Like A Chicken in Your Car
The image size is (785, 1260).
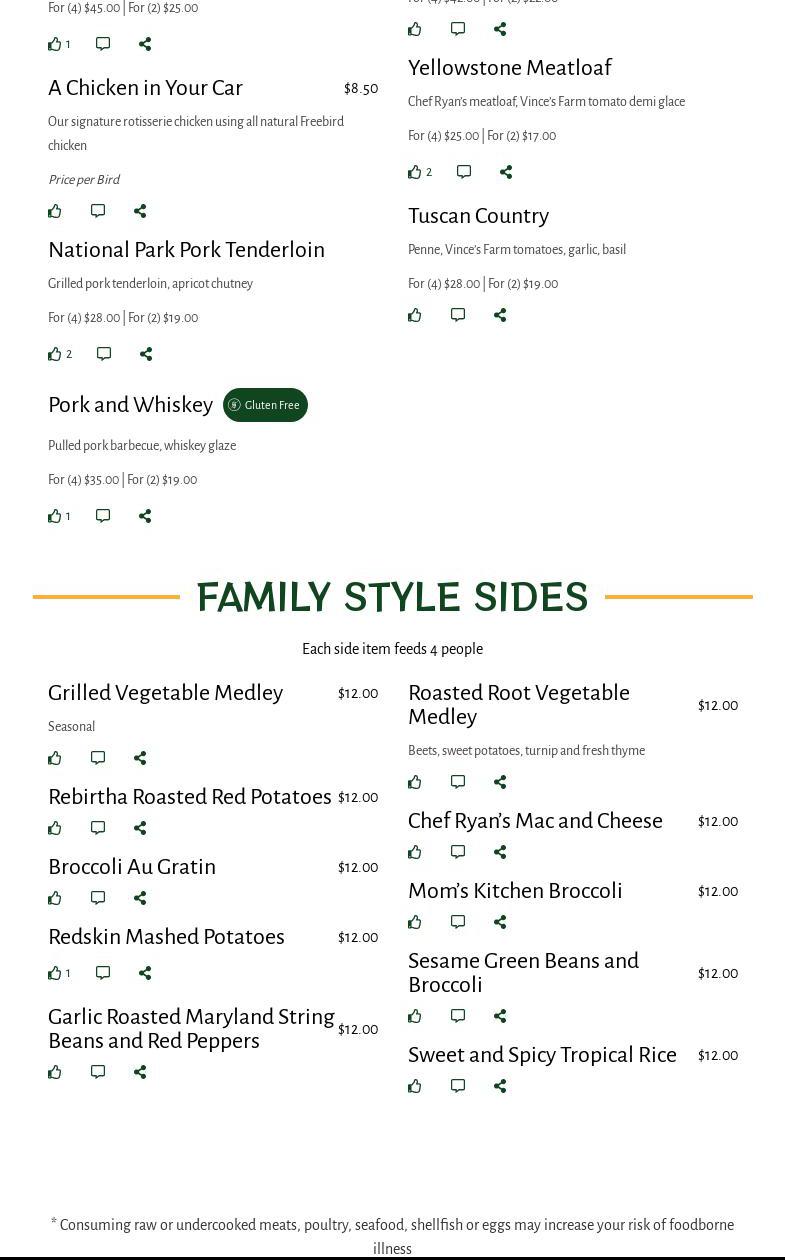55,211
